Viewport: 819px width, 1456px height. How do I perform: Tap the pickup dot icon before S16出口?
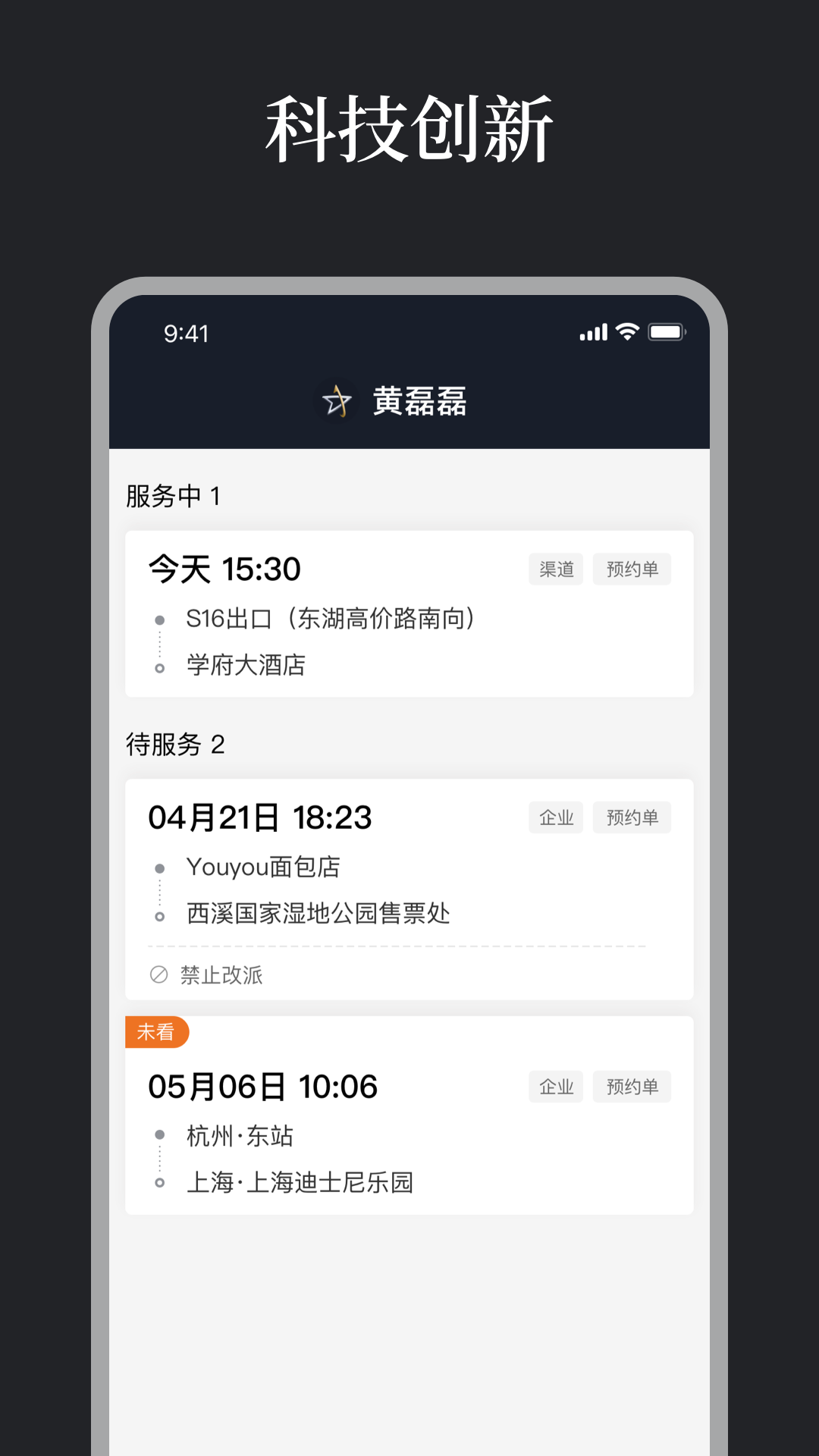point(159,618)
